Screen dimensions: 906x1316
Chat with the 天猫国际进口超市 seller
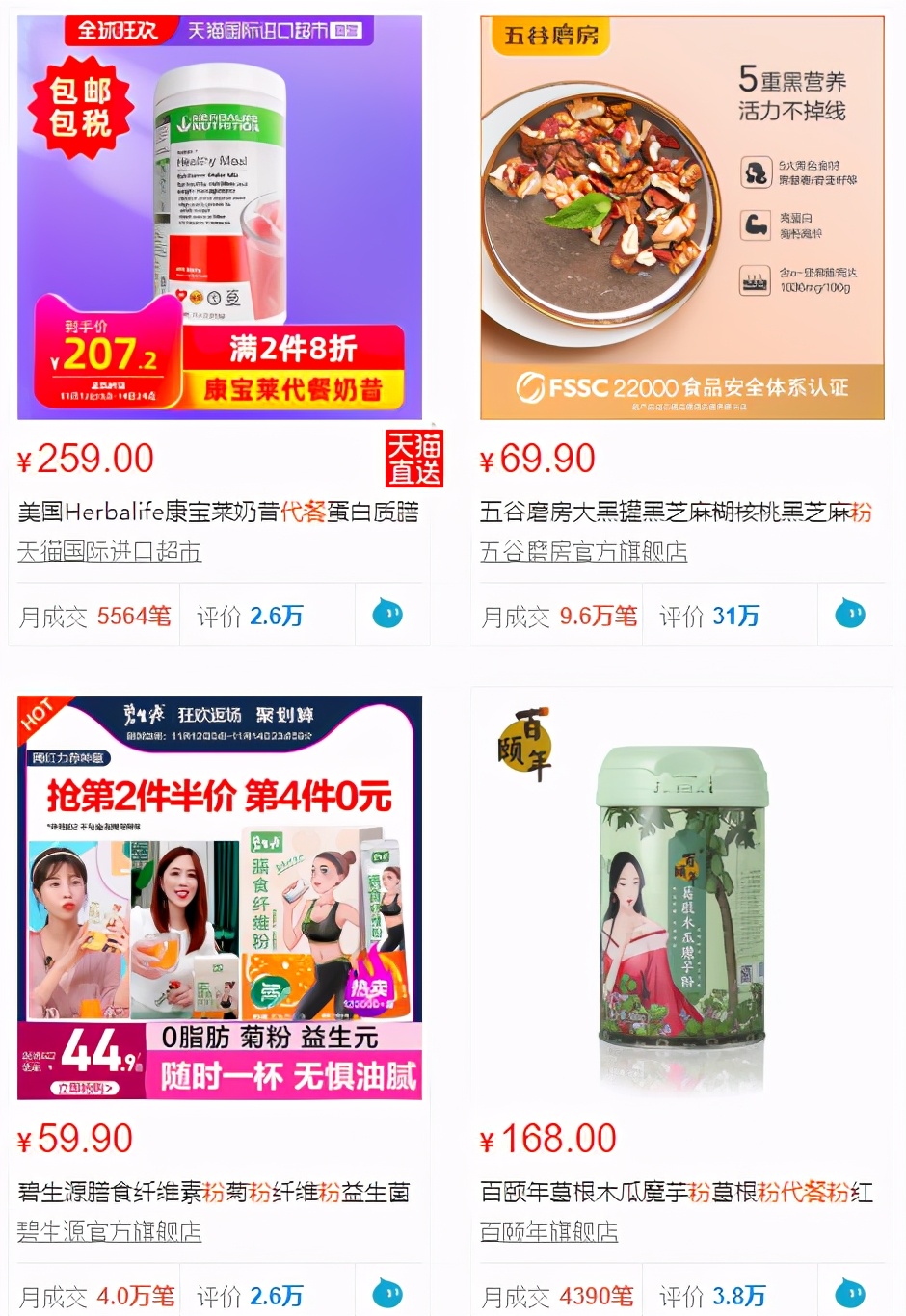[x=387, y=614]
